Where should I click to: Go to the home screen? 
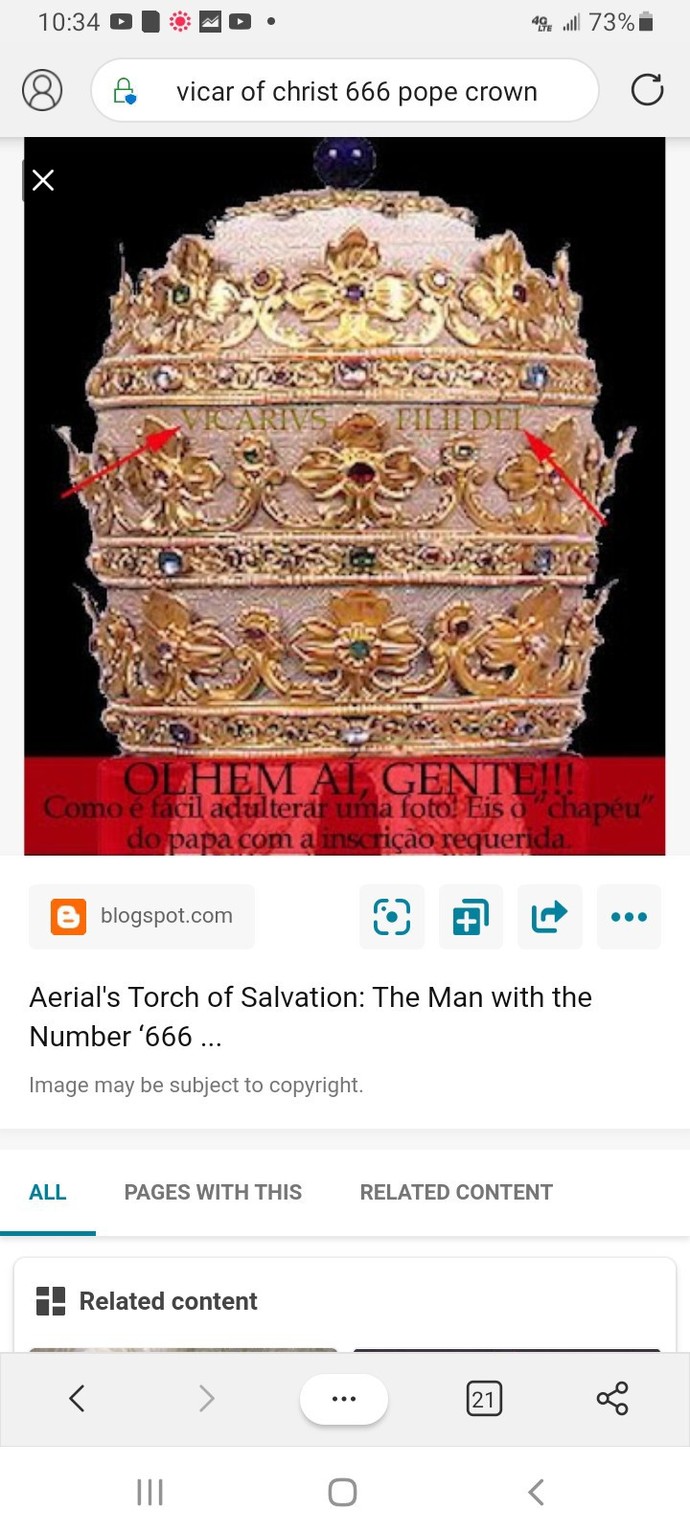click(342, 1492)
